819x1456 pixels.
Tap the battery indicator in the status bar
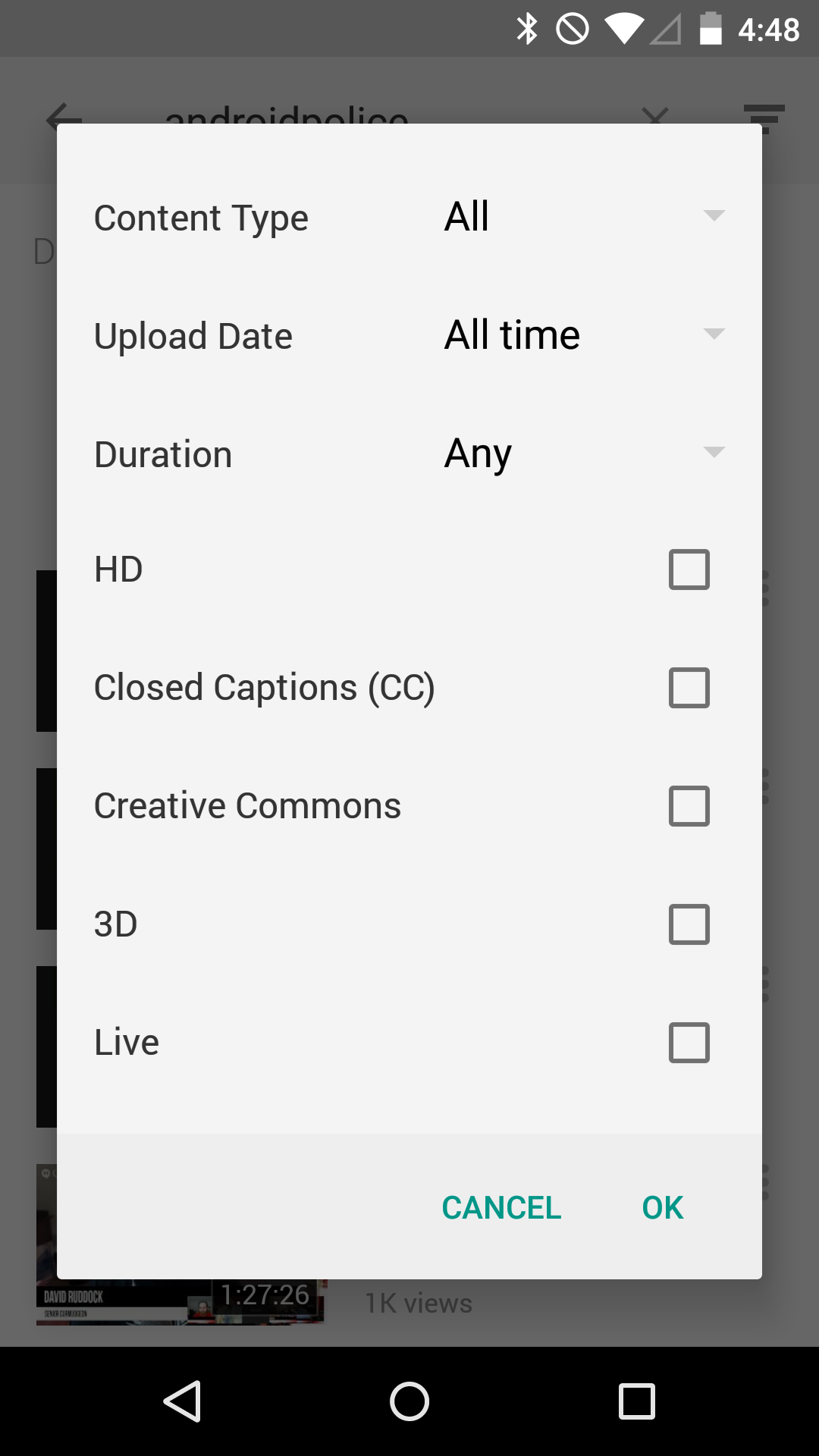coord(710,29)
